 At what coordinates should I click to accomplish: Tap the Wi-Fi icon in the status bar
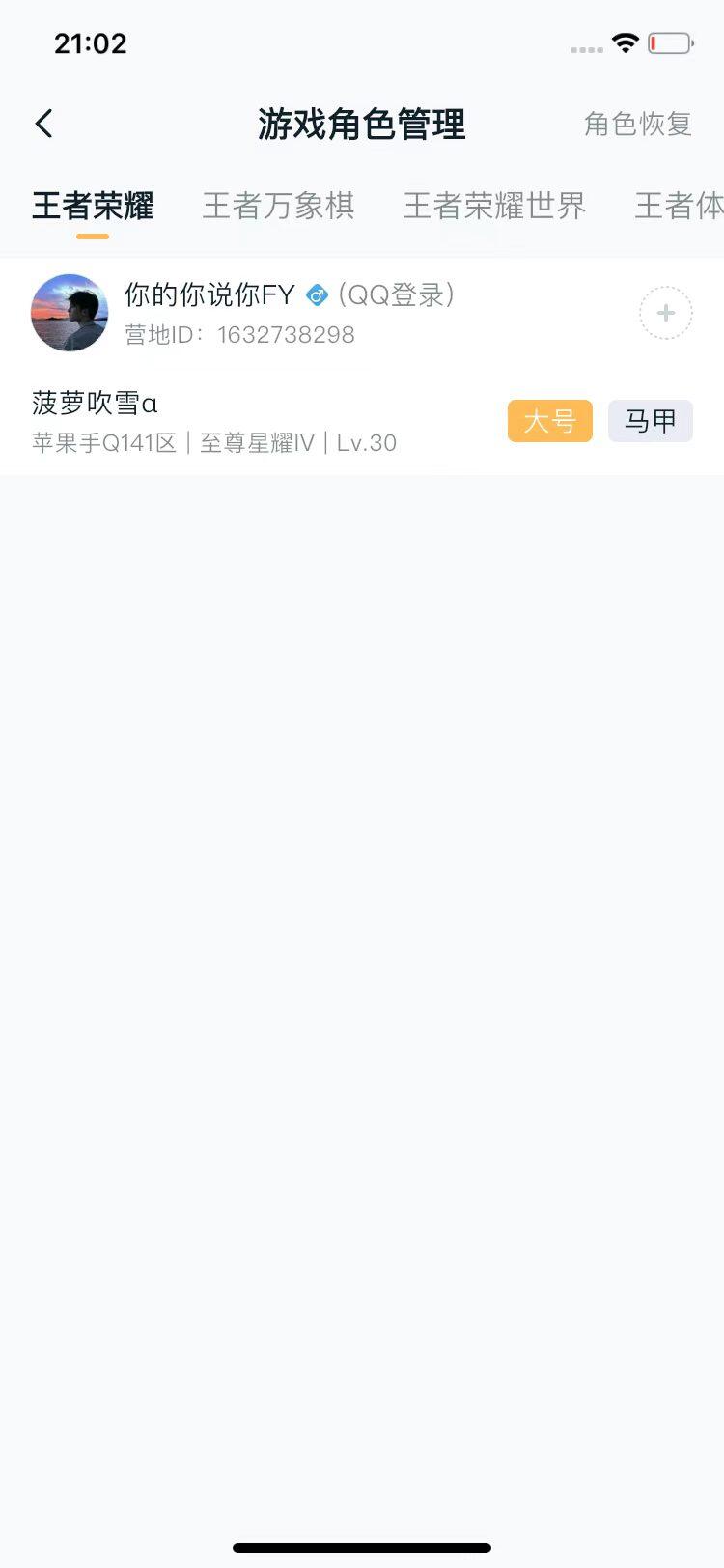pyautogui.click(x=623, y=42)
